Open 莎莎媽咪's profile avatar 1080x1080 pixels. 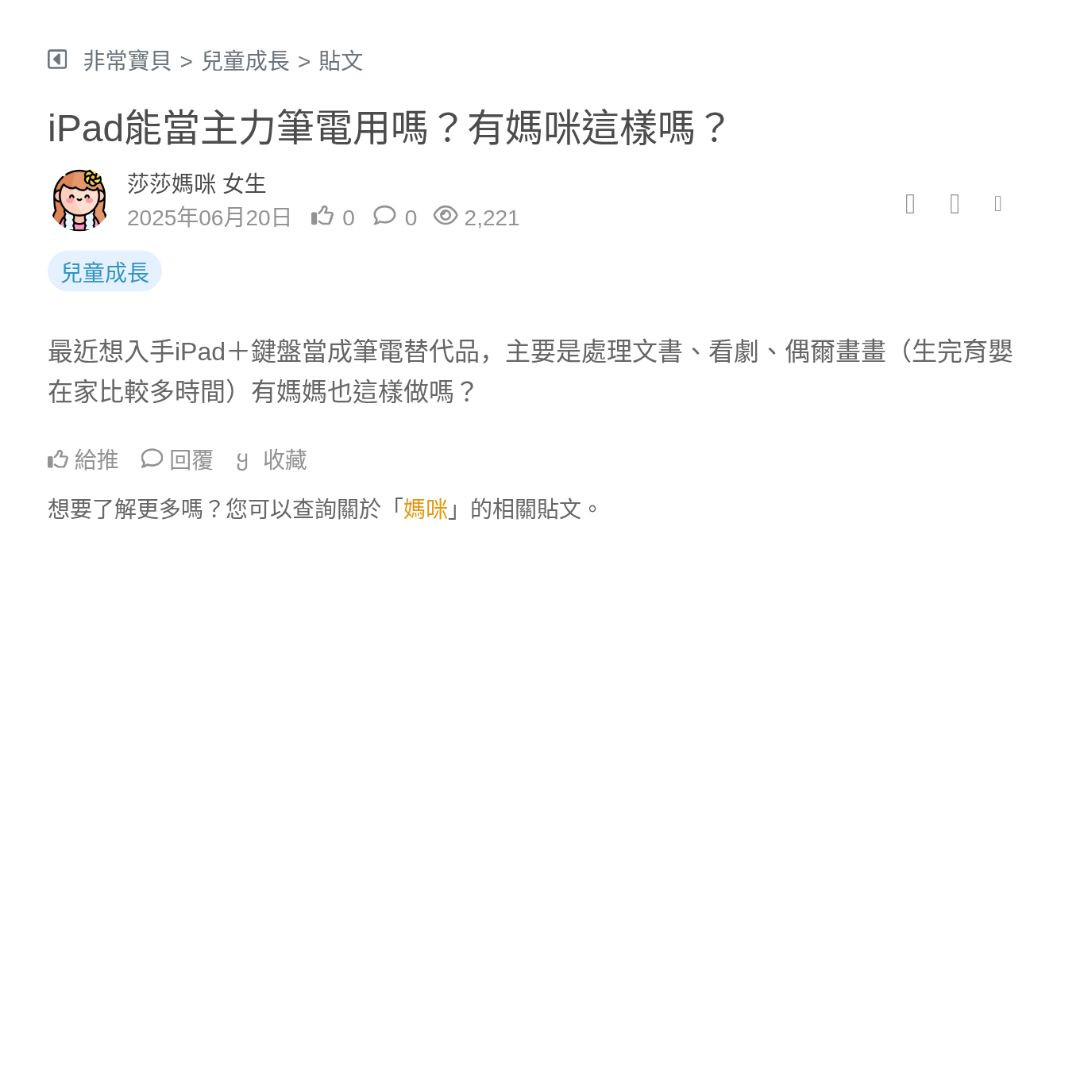[79, 200]
